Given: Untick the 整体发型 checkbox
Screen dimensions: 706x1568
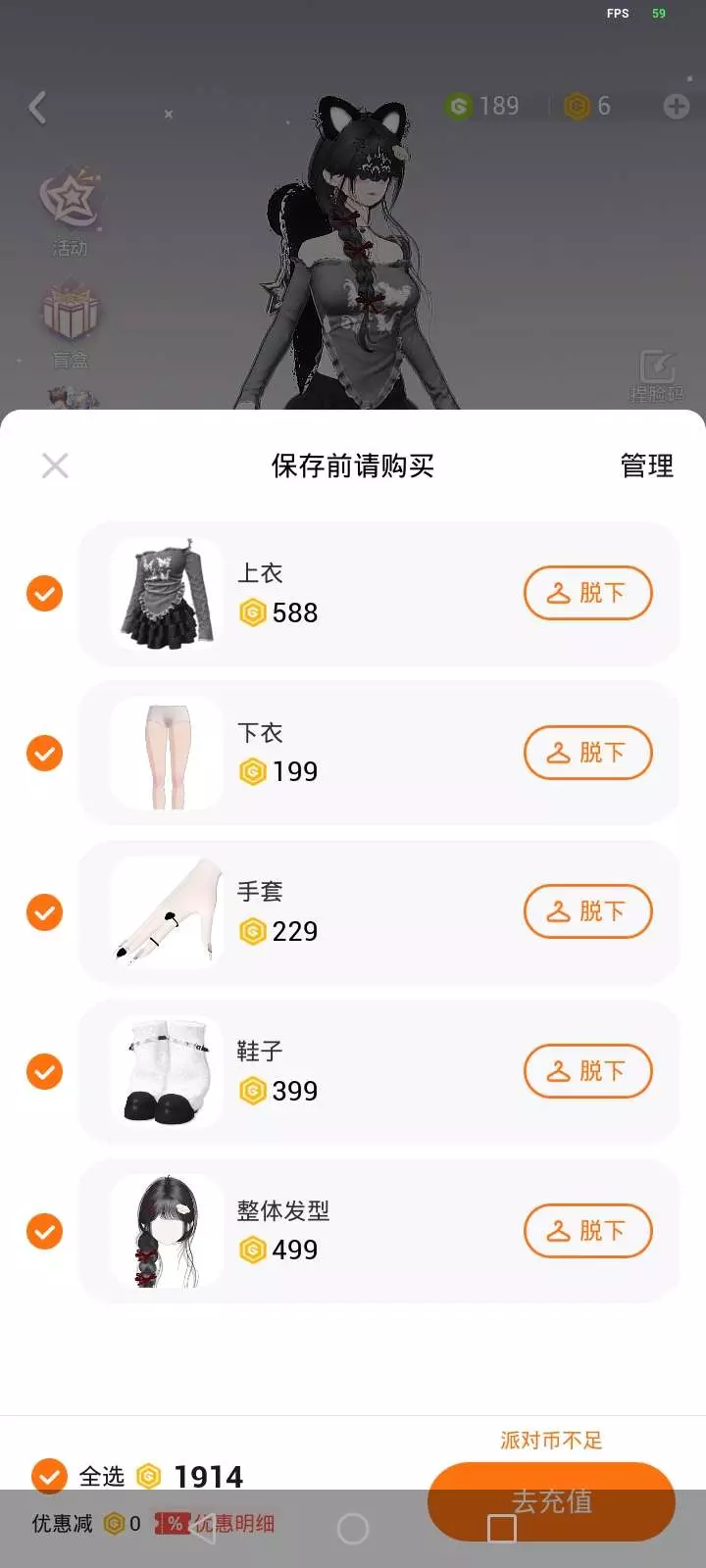Looking at the screenshot, I should (44, 1231).
